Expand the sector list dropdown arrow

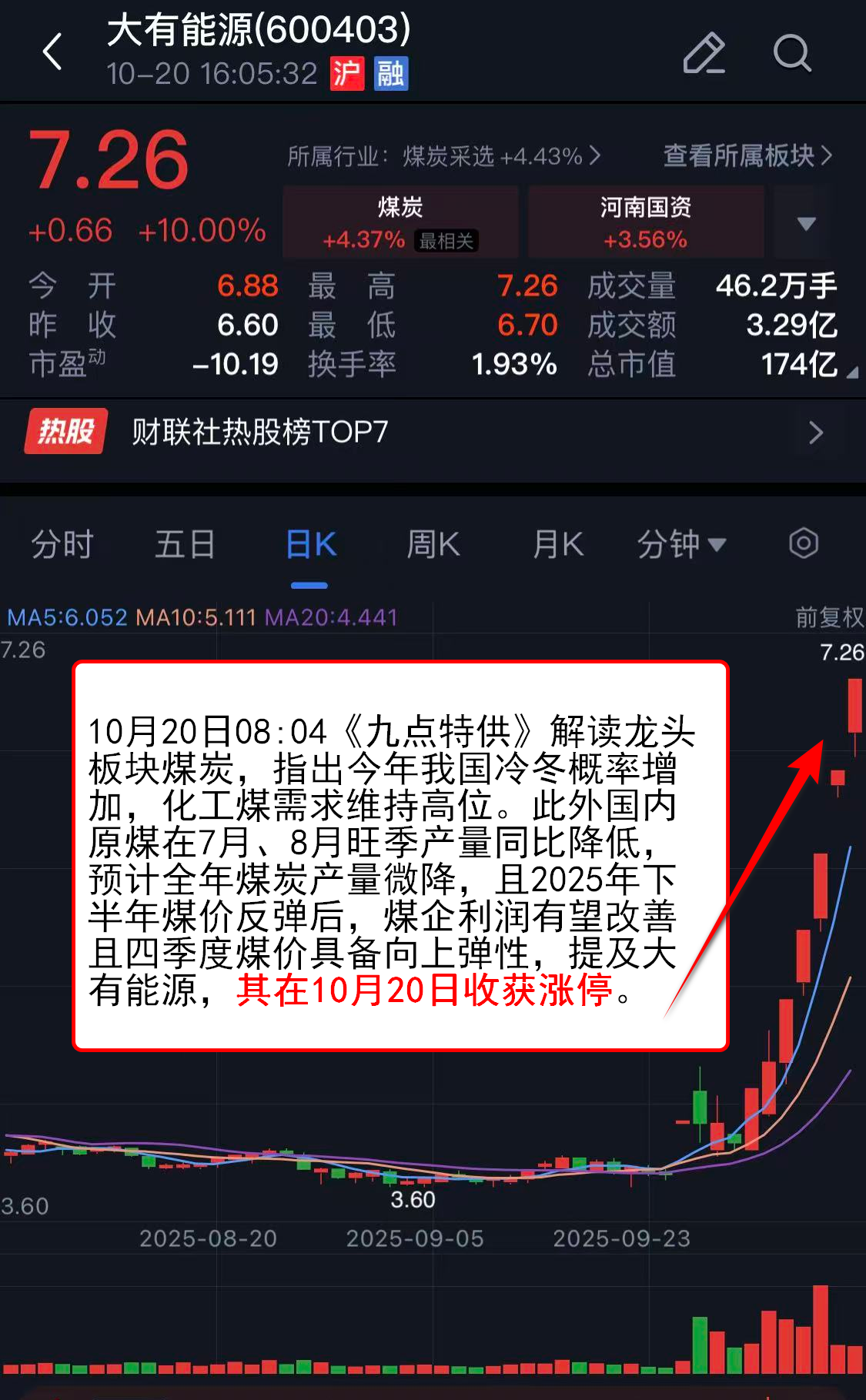[x=806, y=223]
